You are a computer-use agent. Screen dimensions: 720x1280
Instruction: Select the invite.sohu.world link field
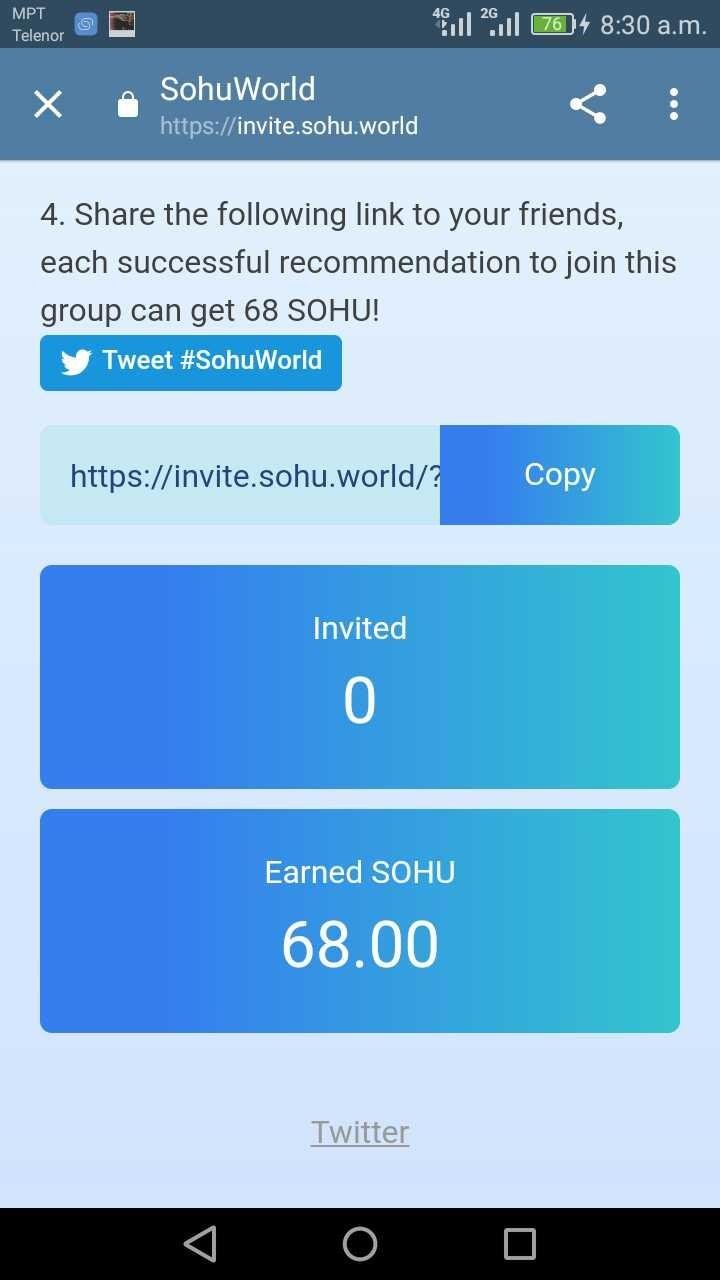(240, 475)
